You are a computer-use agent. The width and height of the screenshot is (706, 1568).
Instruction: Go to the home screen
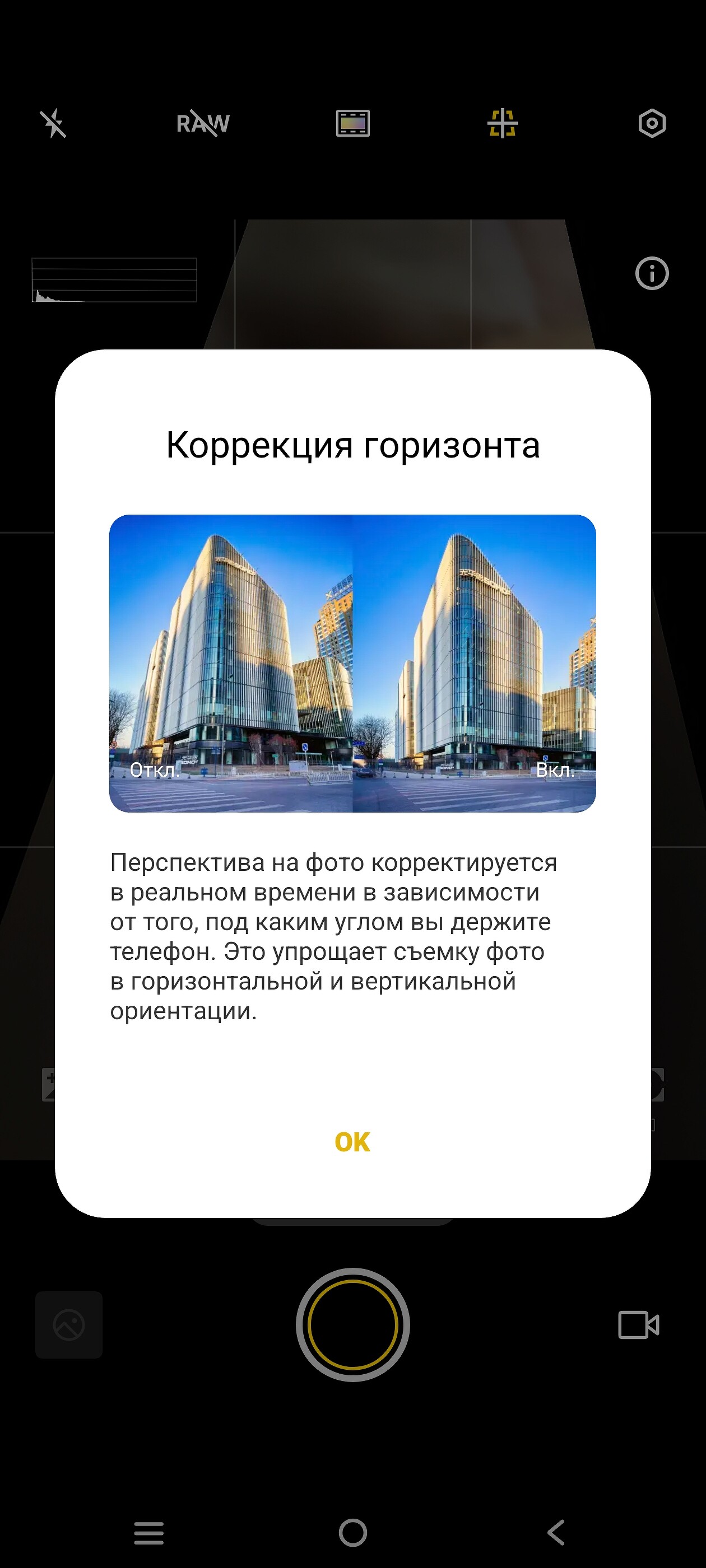point(352,1532)
